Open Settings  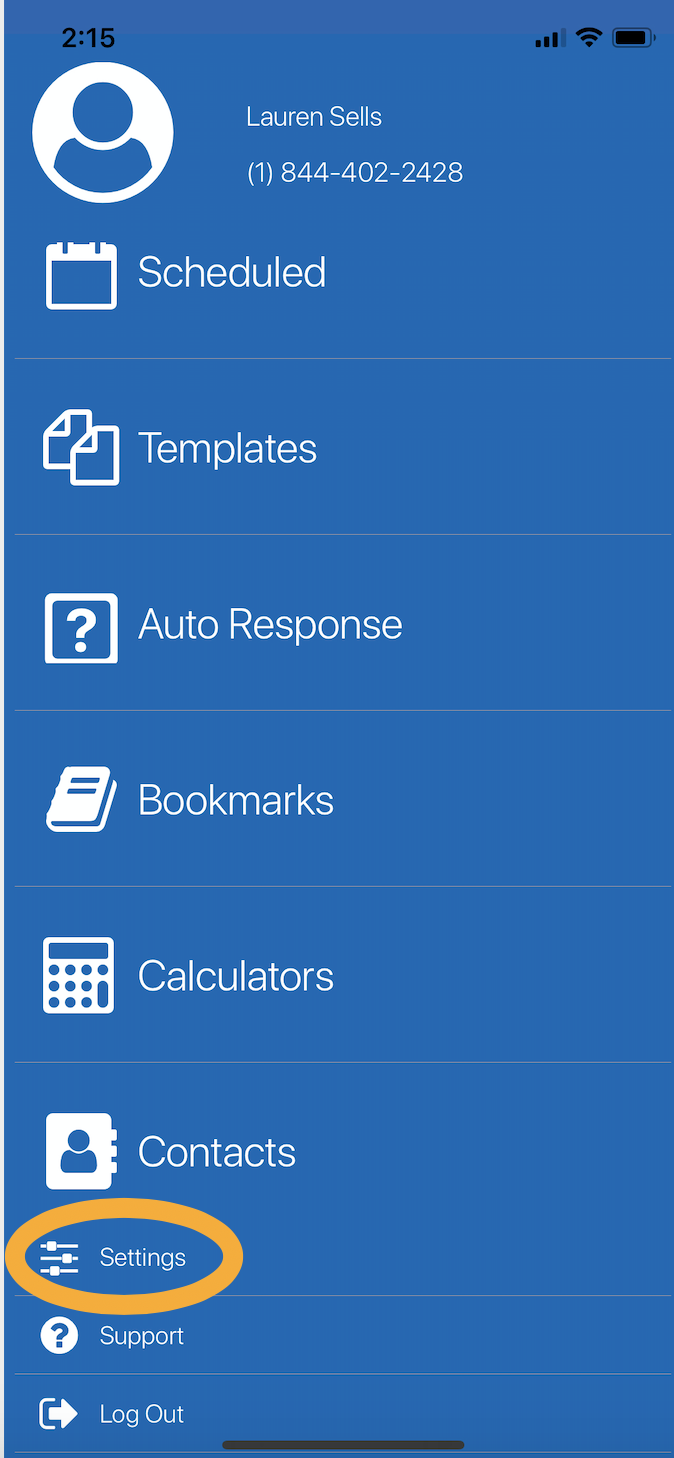point(142,1258)
